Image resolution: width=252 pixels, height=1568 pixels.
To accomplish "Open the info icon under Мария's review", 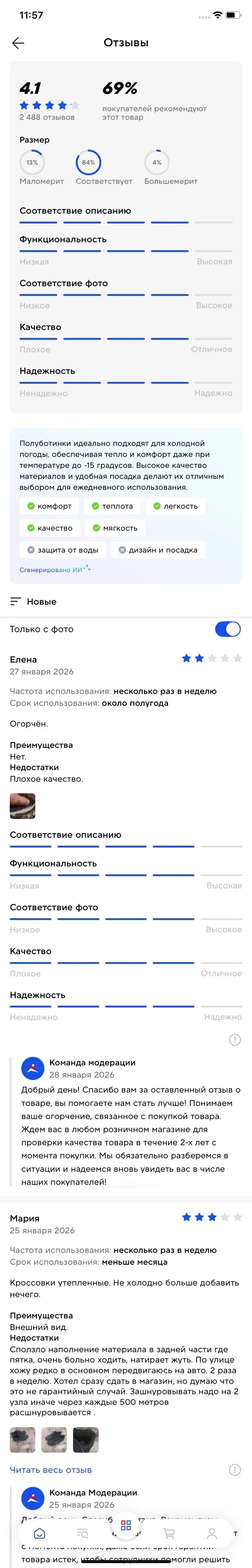I will click(234, 1470).
